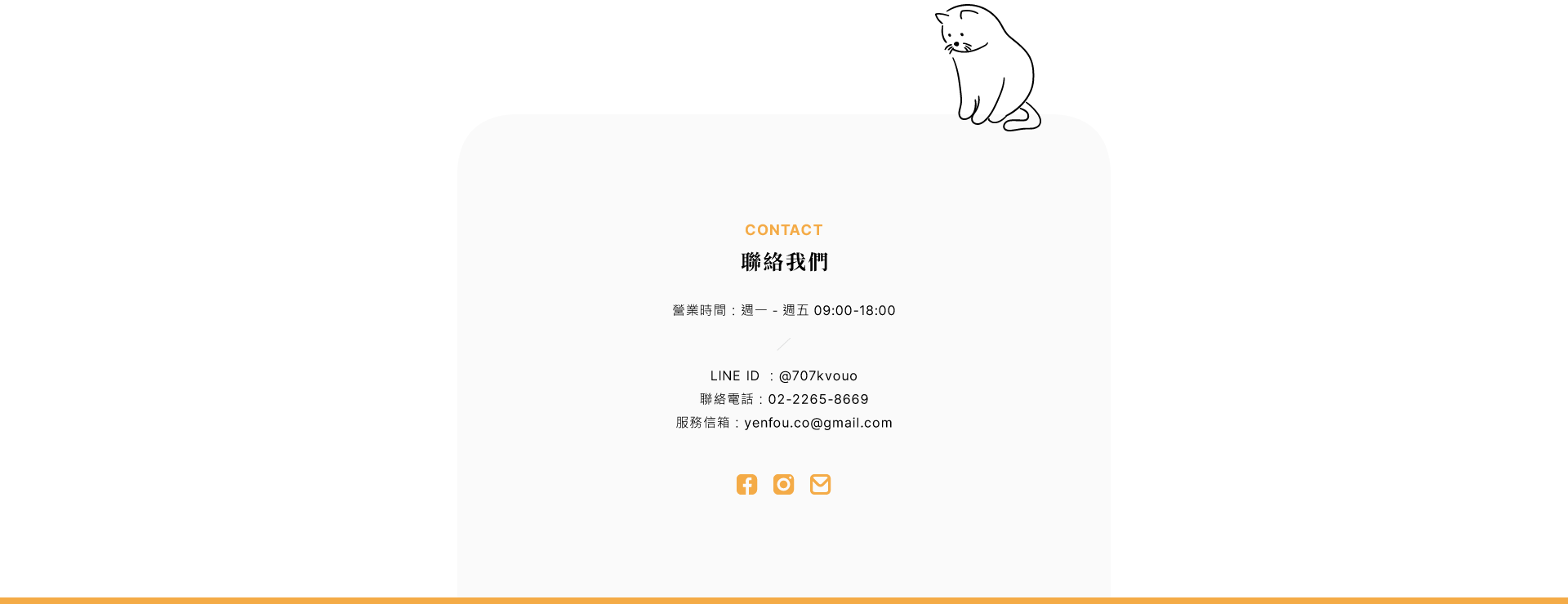Open the Instagram profile icon

(783, 485)
